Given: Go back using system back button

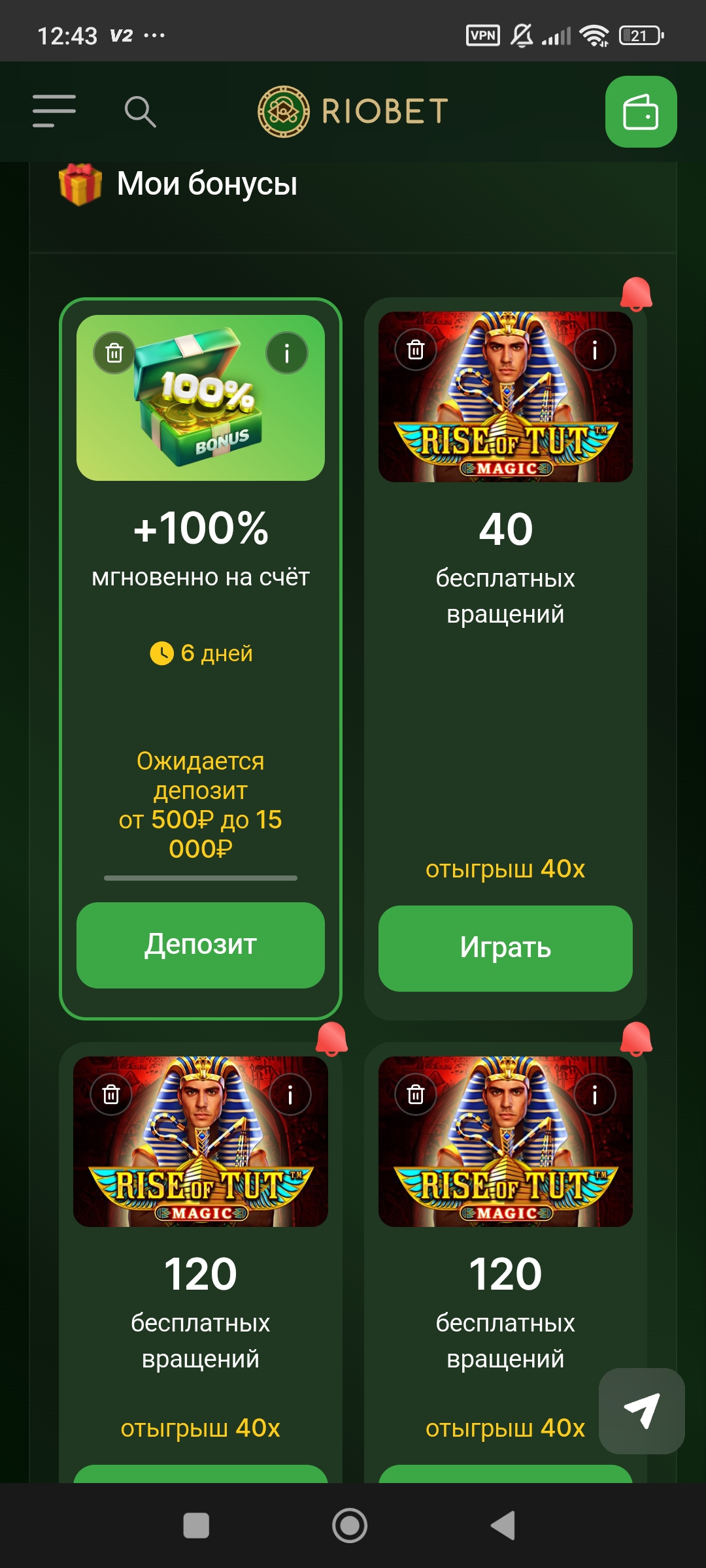Looking at the screenshot, I should (x=503, y=1526).
